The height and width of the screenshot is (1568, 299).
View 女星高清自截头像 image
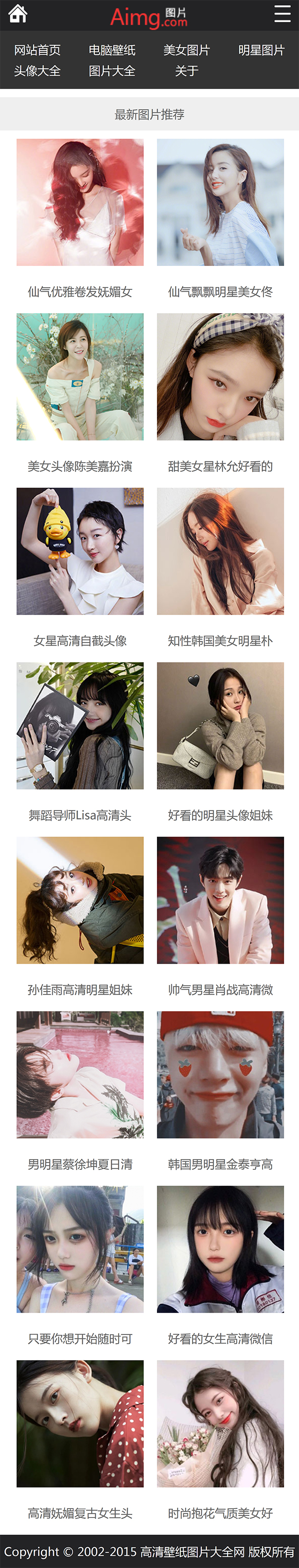(x=80, y=551)
